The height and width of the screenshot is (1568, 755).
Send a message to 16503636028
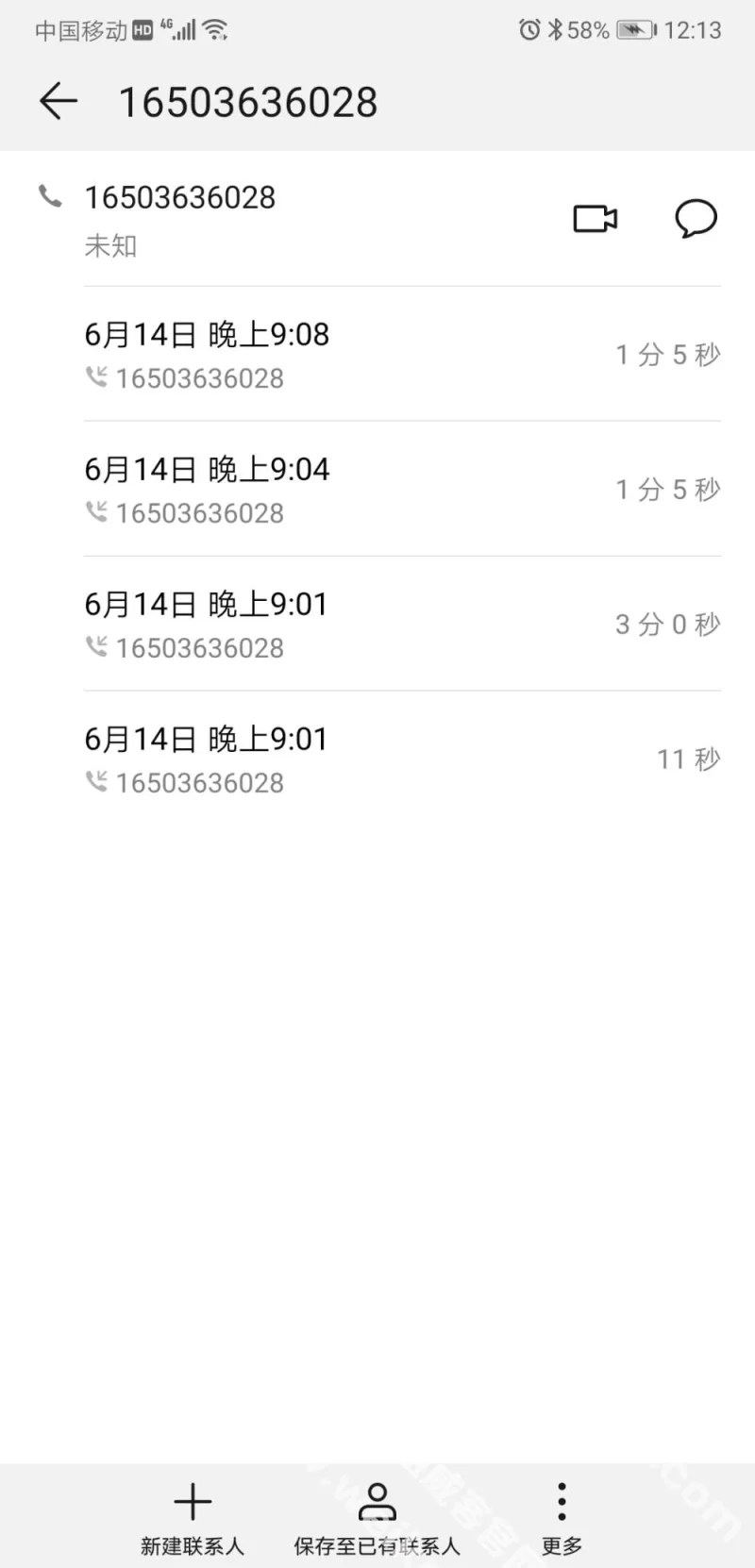(x=696, y=219)
